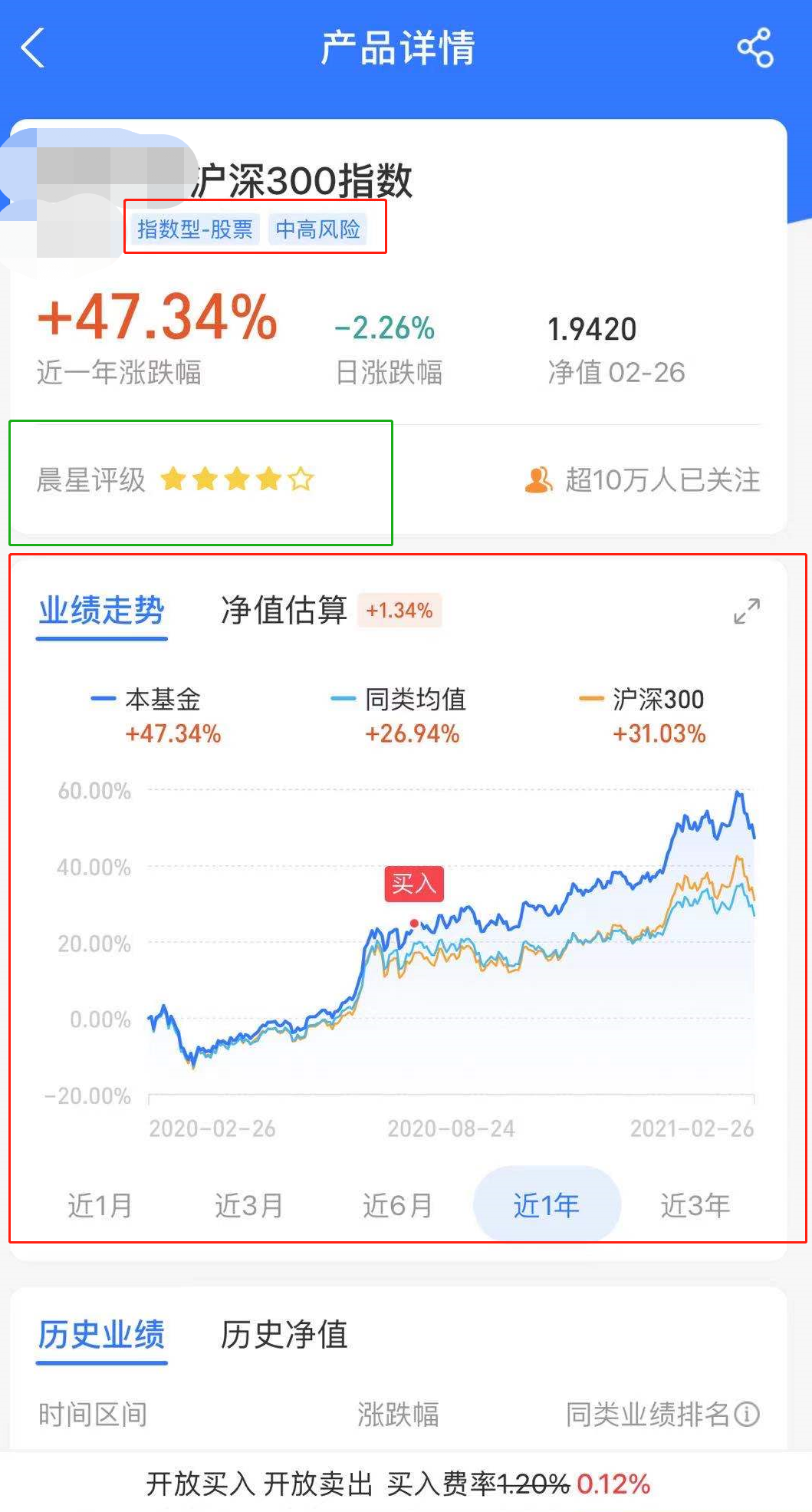Image resolution: width=812 pixels, height=1512 pixels.
Task: Select the 近1年 range
Action: (547, 1204)
